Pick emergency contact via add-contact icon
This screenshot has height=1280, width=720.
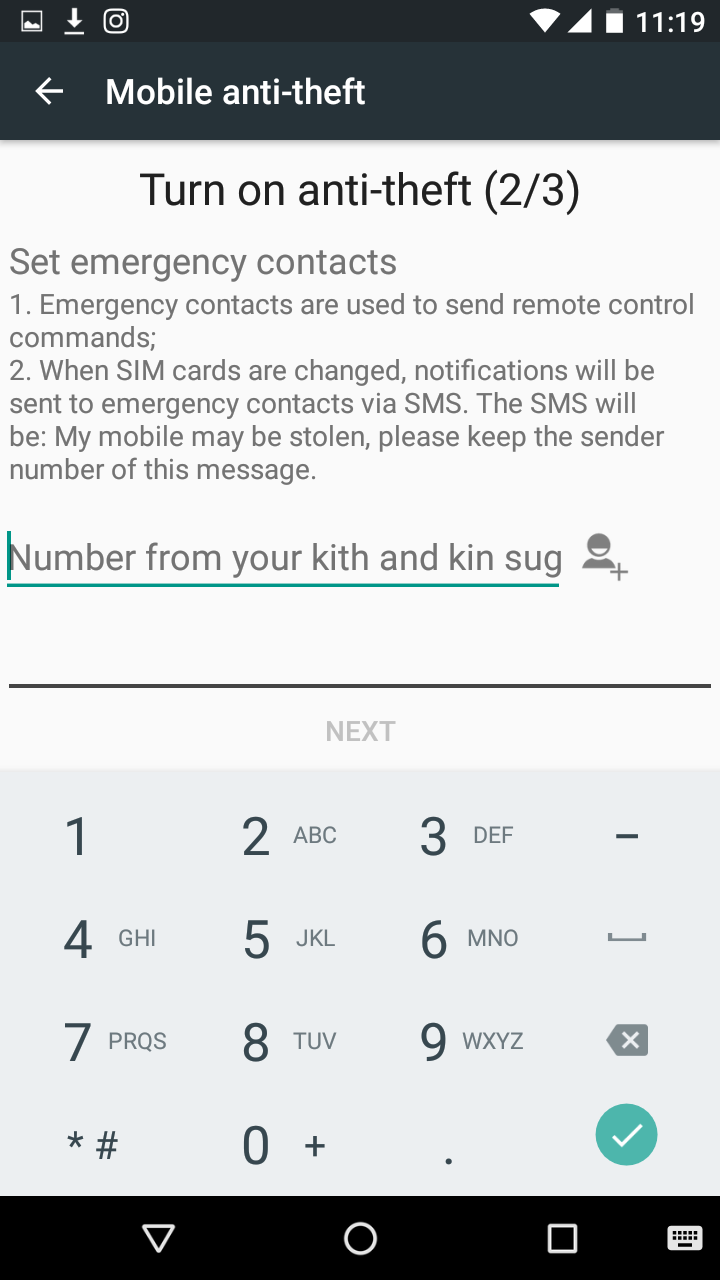pos(604,557)
